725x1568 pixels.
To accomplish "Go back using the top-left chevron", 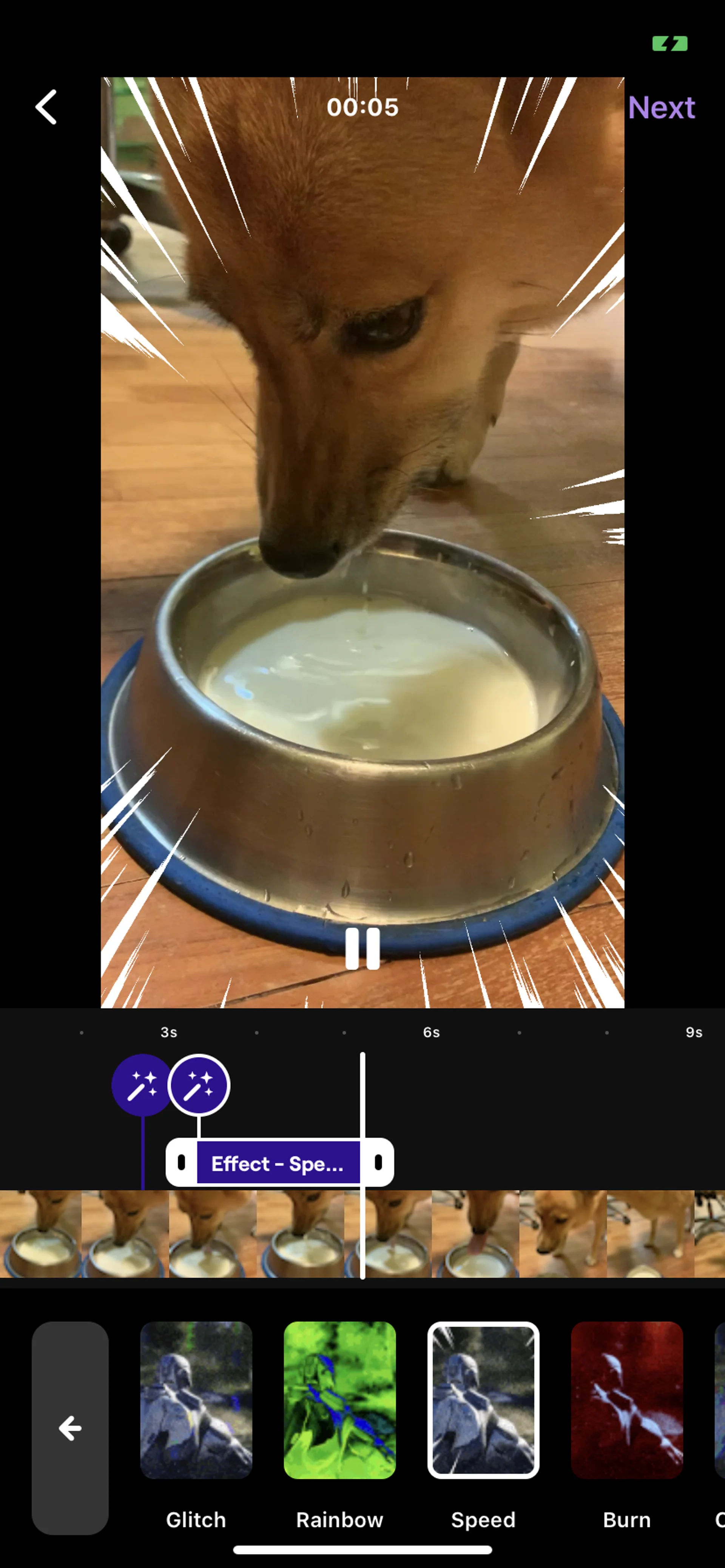I will 46,107.
